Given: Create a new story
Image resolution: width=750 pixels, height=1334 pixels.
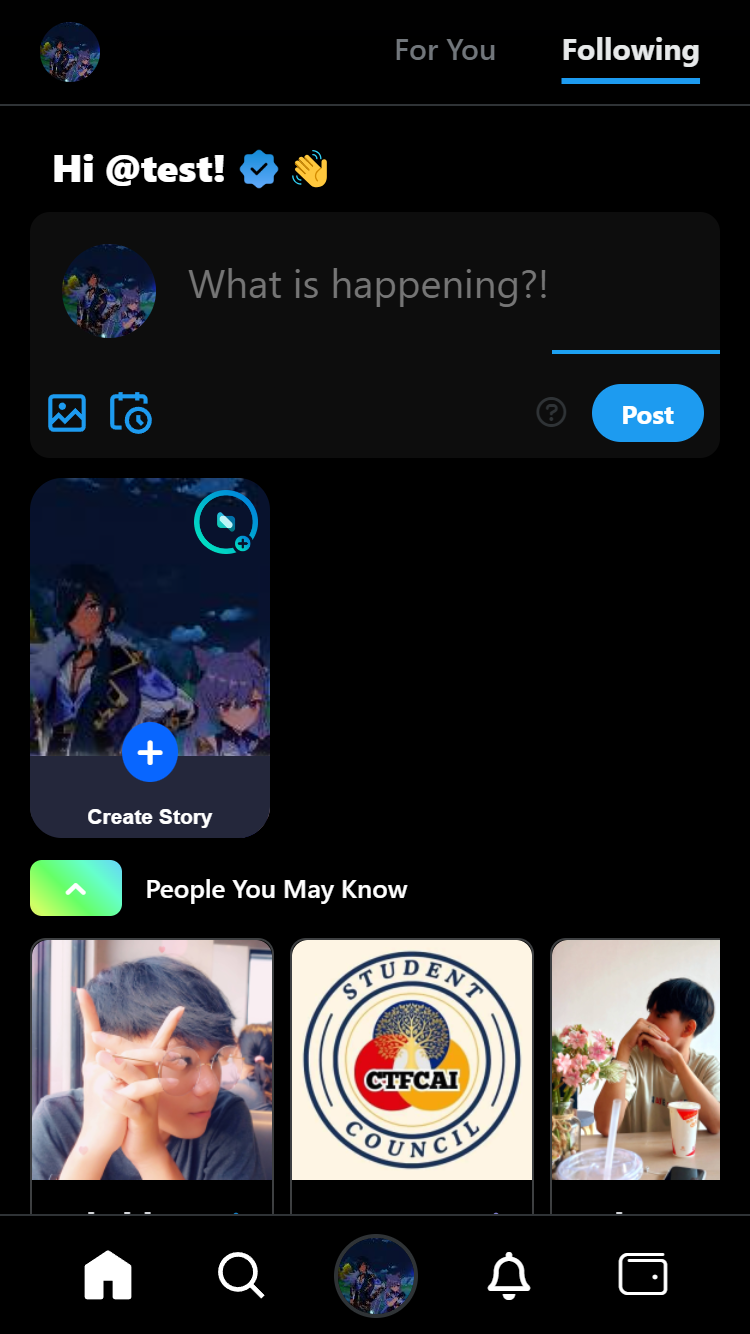Looking at the screenshot, I should tap(150, 753).
